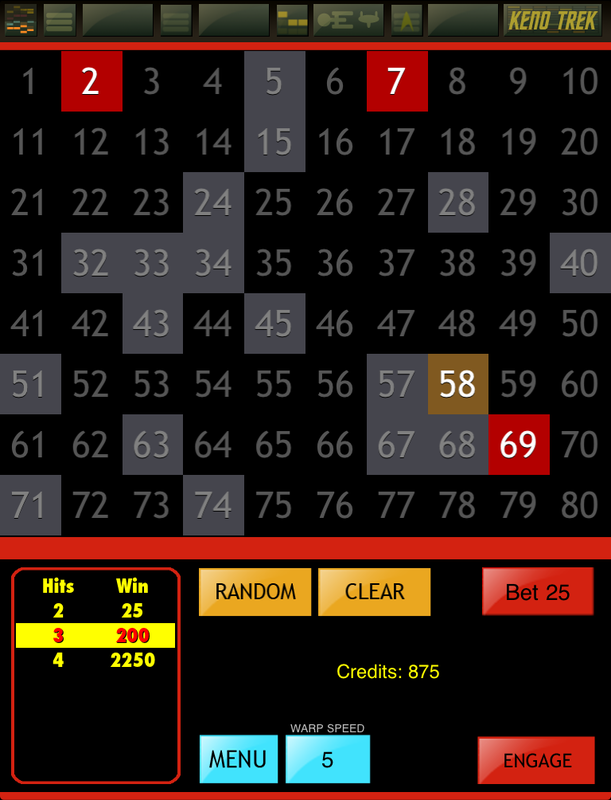This screenshot has height=800, width=611.
Task: Change the Bet 25 amount
Action: tap(537, 592)
